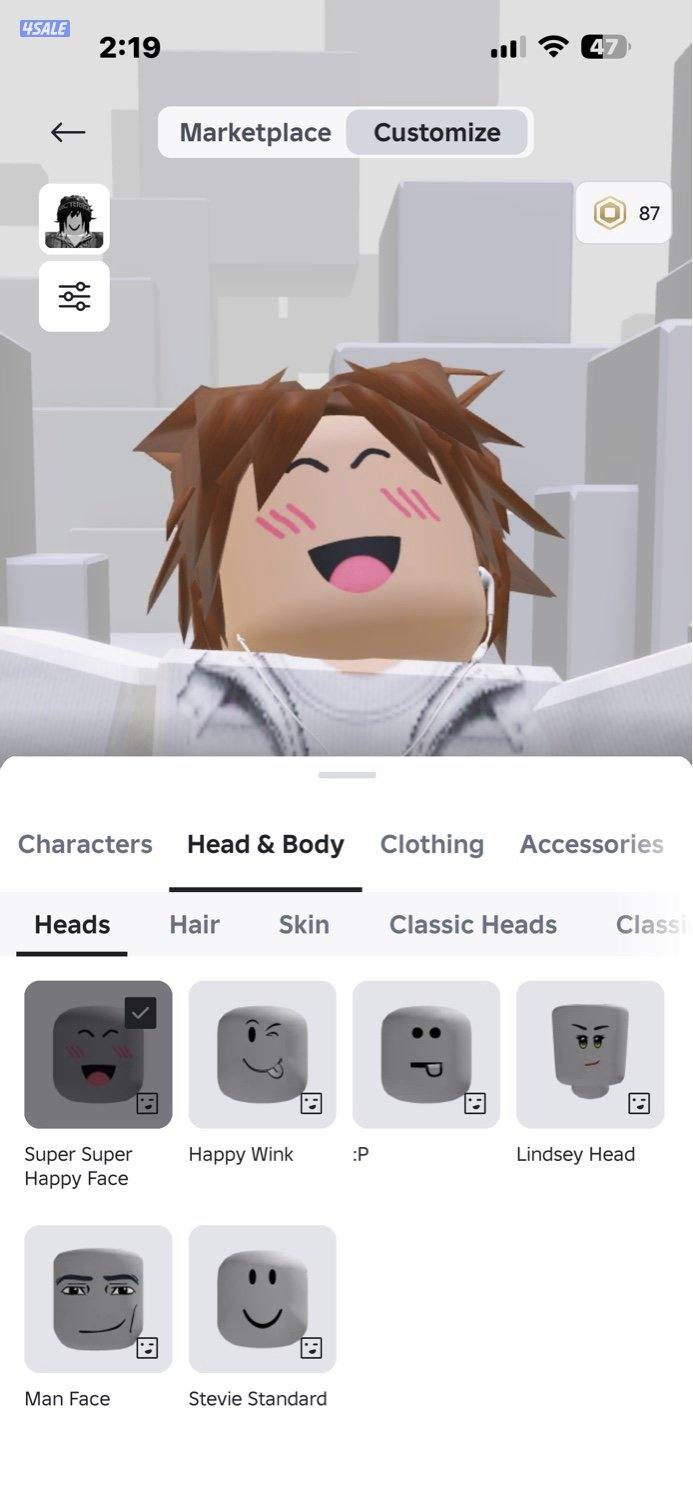Open the Head & Body tab
693x1500 pixels.
pos(265,844)
